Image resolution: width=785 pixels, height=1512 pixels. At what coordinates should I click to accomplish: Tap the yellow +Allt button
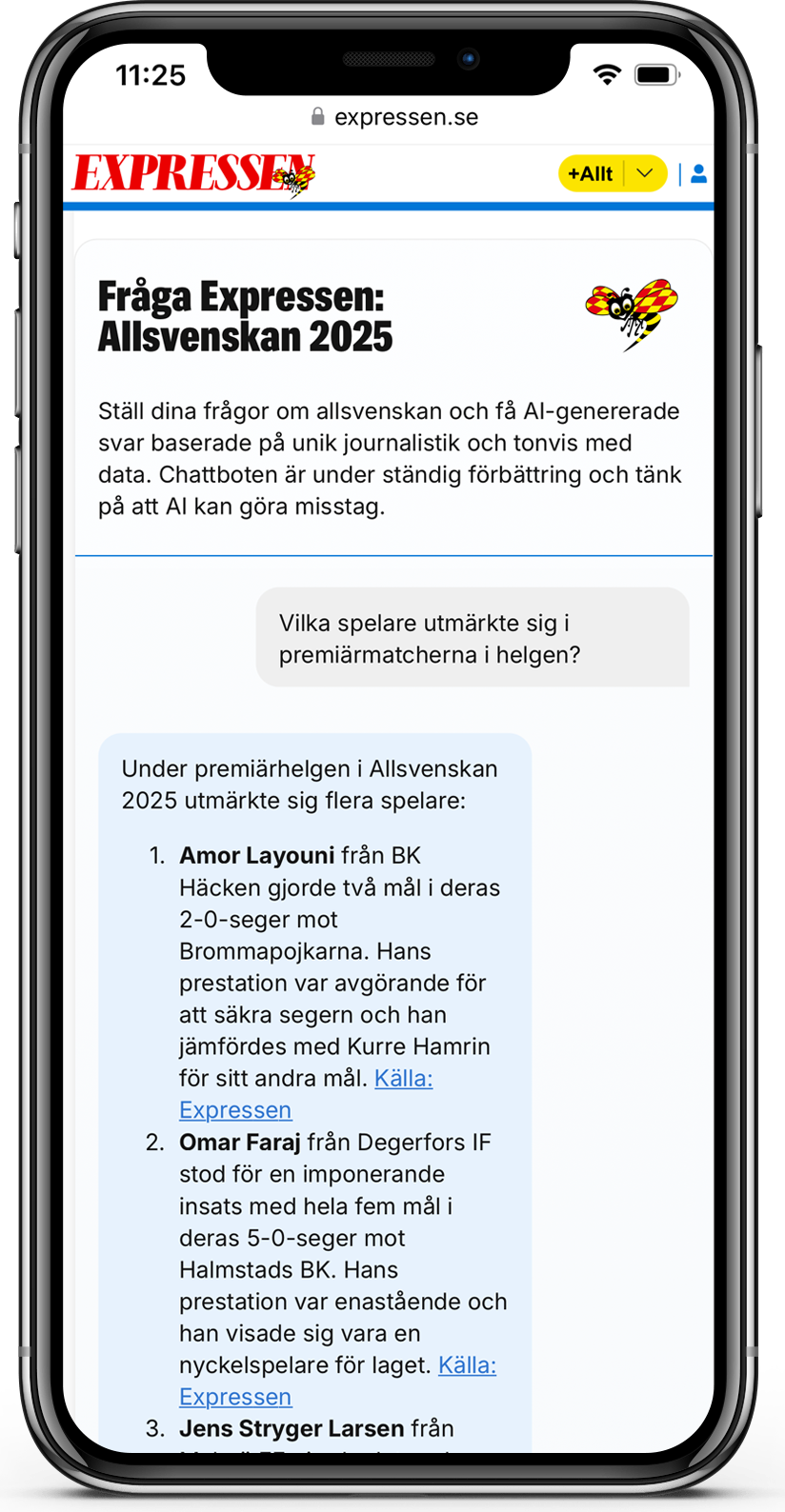pos(591,174)
